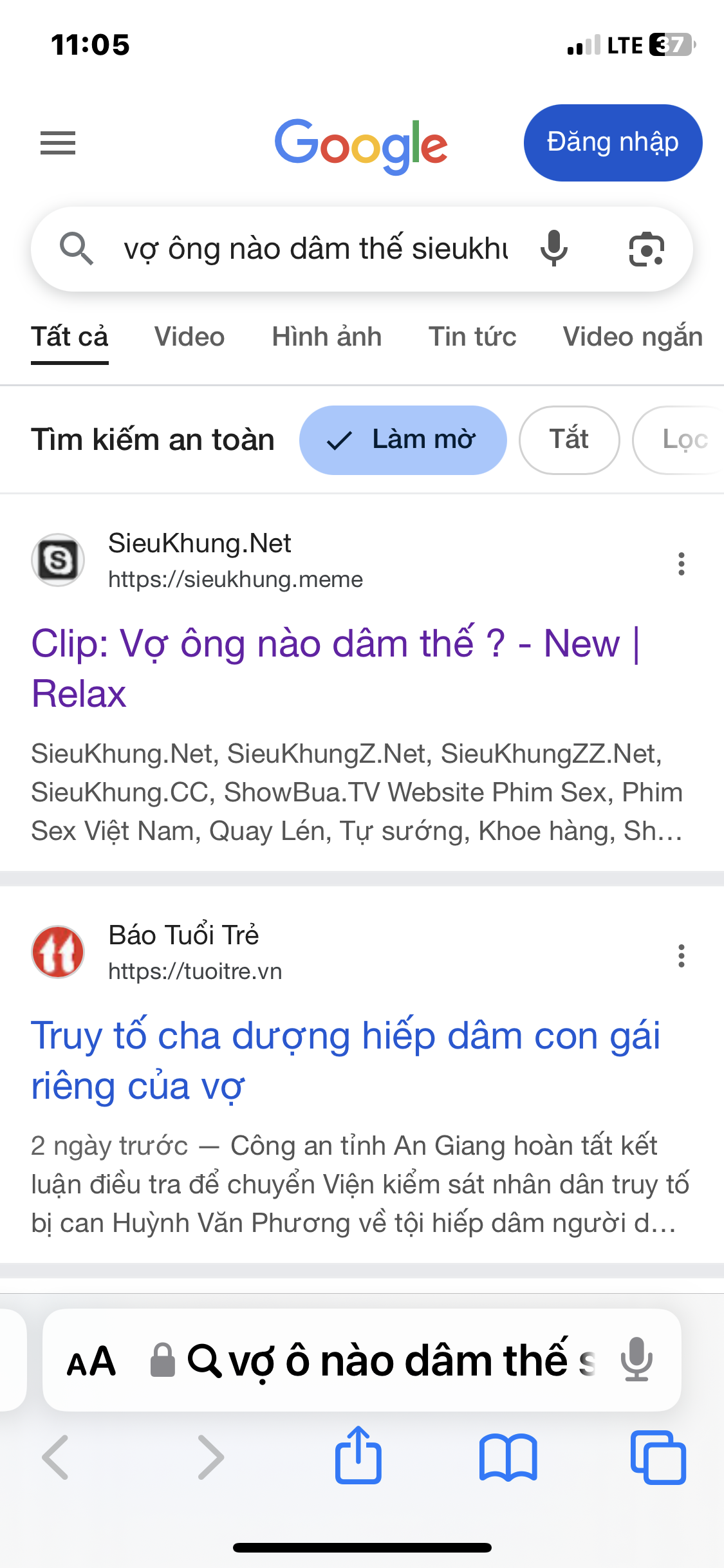724x1568 pixels.
Task: Open more options for Báo Tuổi Trẻ result
Action: tap(681, 956)
